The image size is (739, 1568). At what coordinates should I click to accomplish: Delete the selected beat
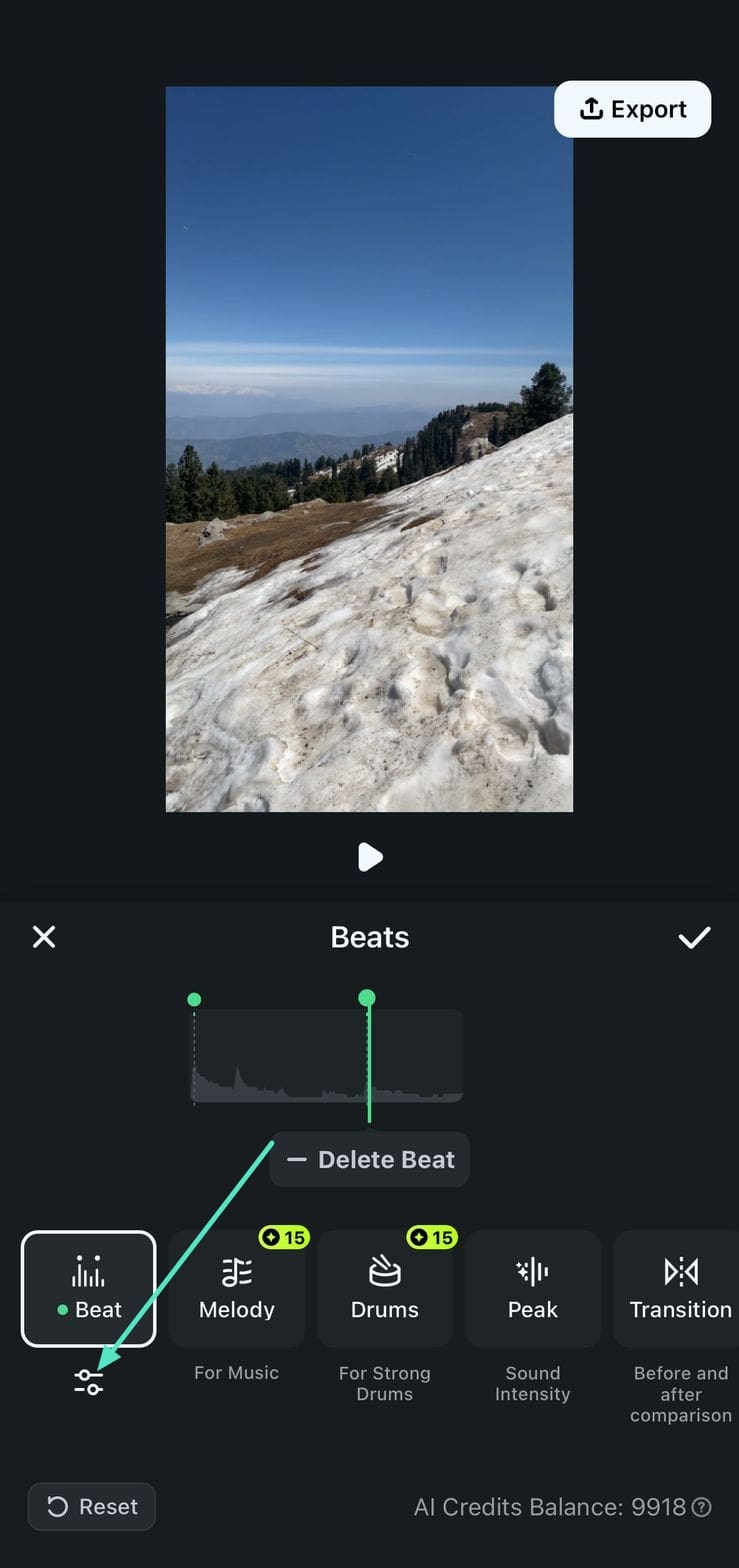point(369,1160)
